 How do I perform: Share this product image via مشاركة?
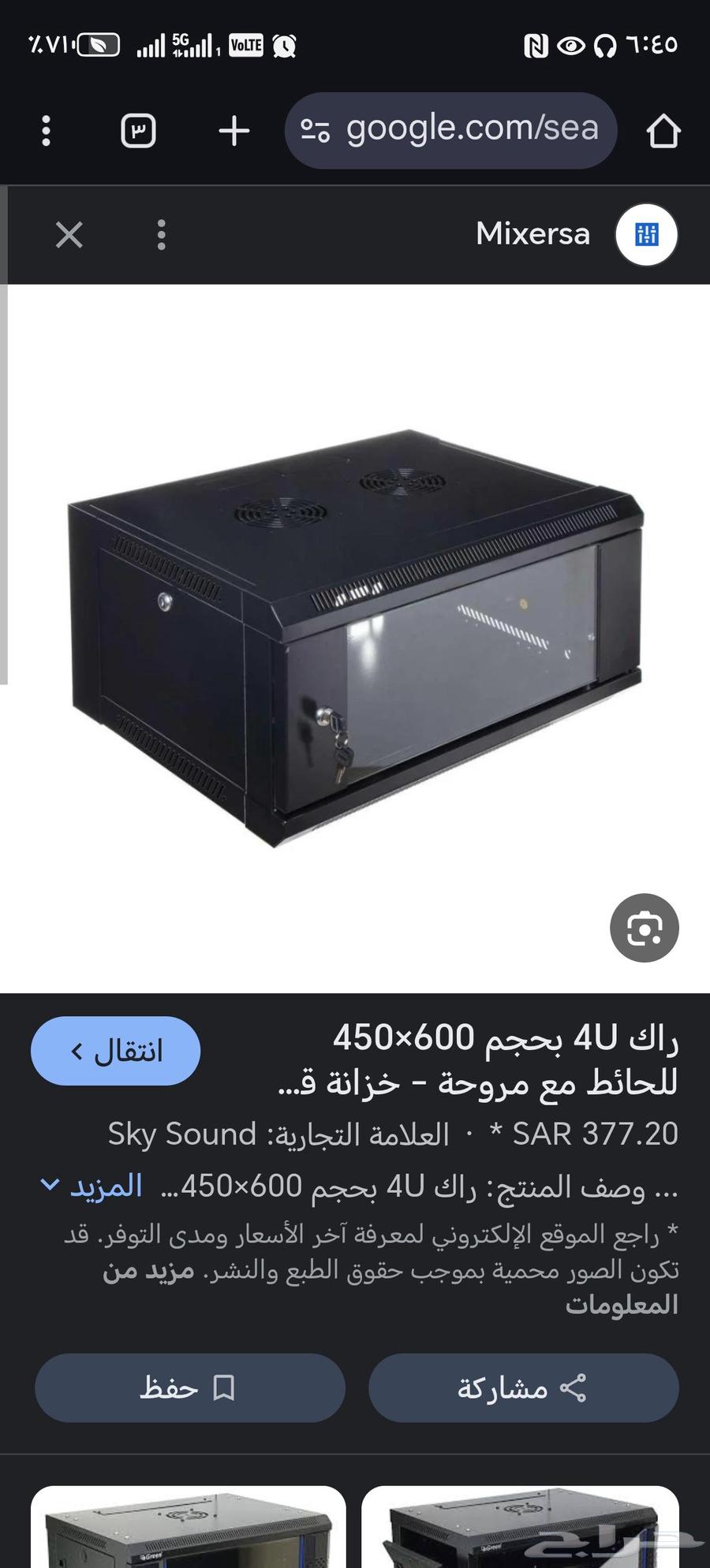click(523, 1388)
